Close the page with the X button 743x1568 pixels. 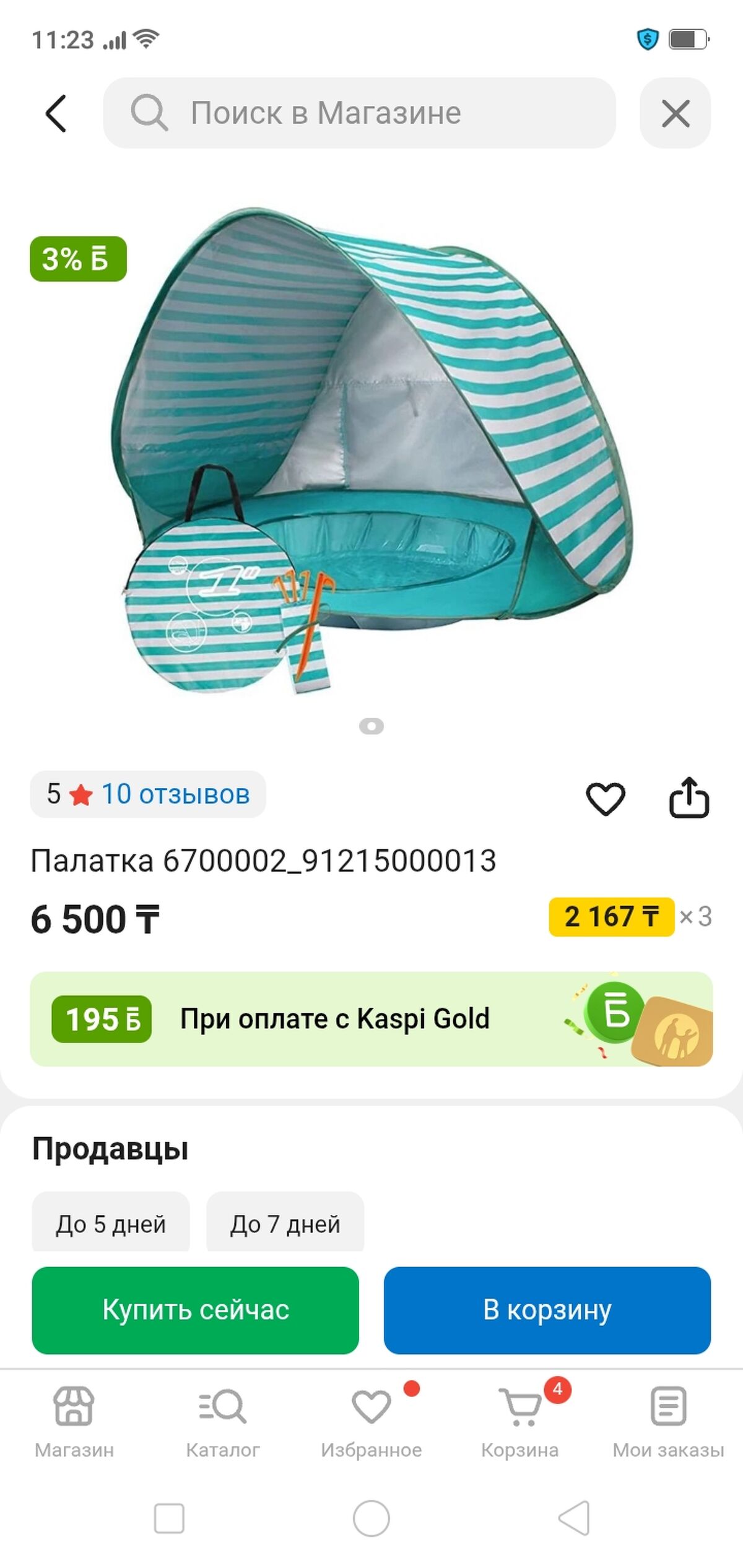(x=675, y=113)
